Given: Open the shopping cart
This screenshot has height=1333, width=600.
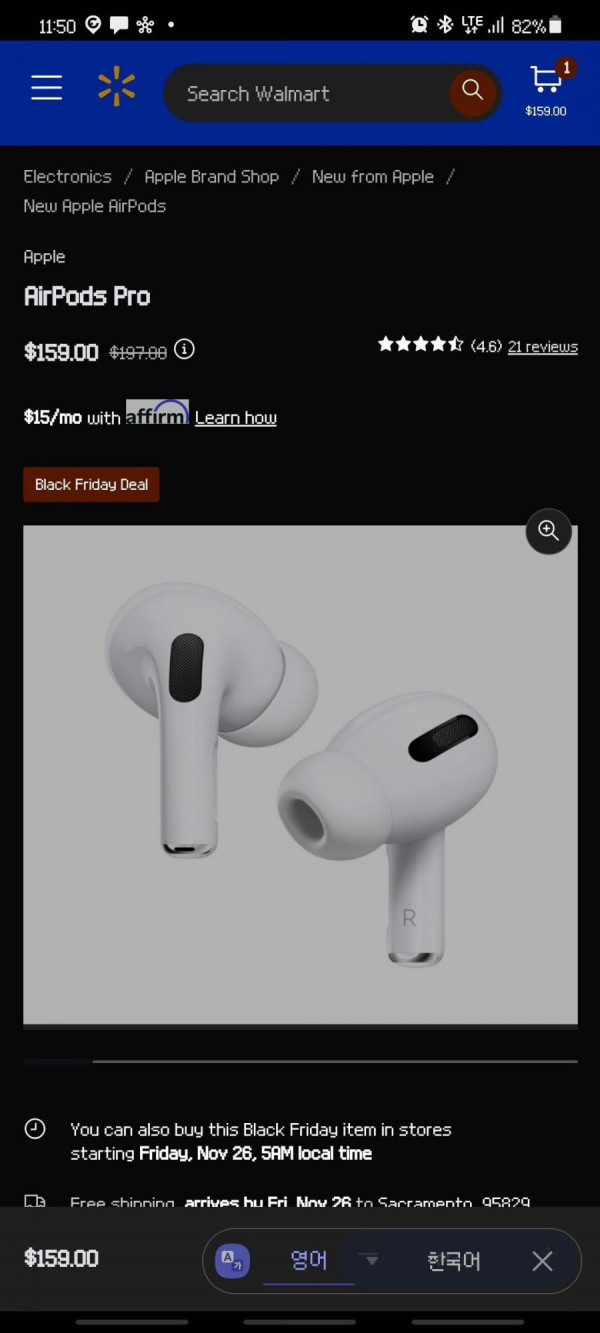Looking at the screenshot, I should tap(546, 83).
